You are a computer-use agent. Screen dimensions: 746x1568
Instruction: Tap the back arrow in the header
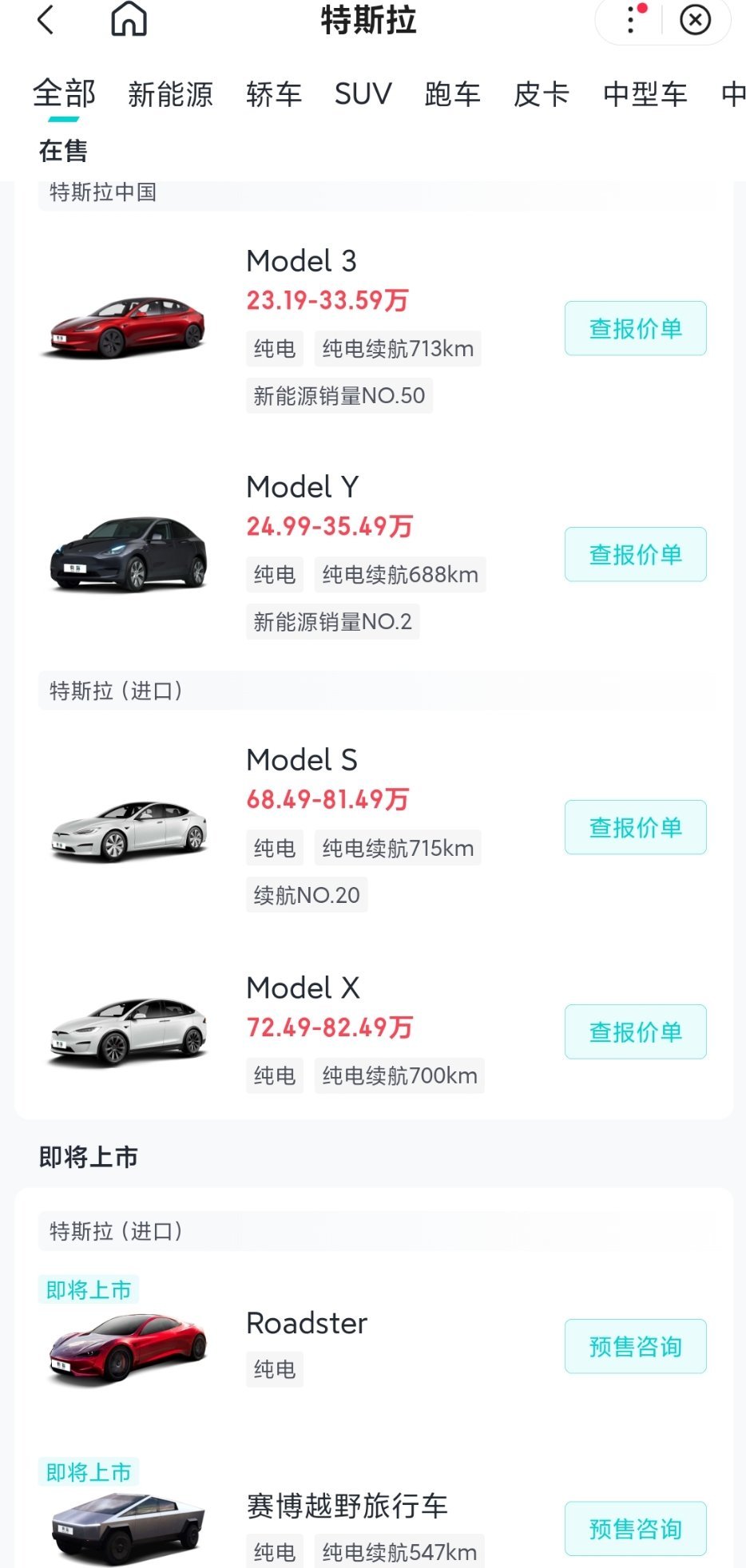46,21
